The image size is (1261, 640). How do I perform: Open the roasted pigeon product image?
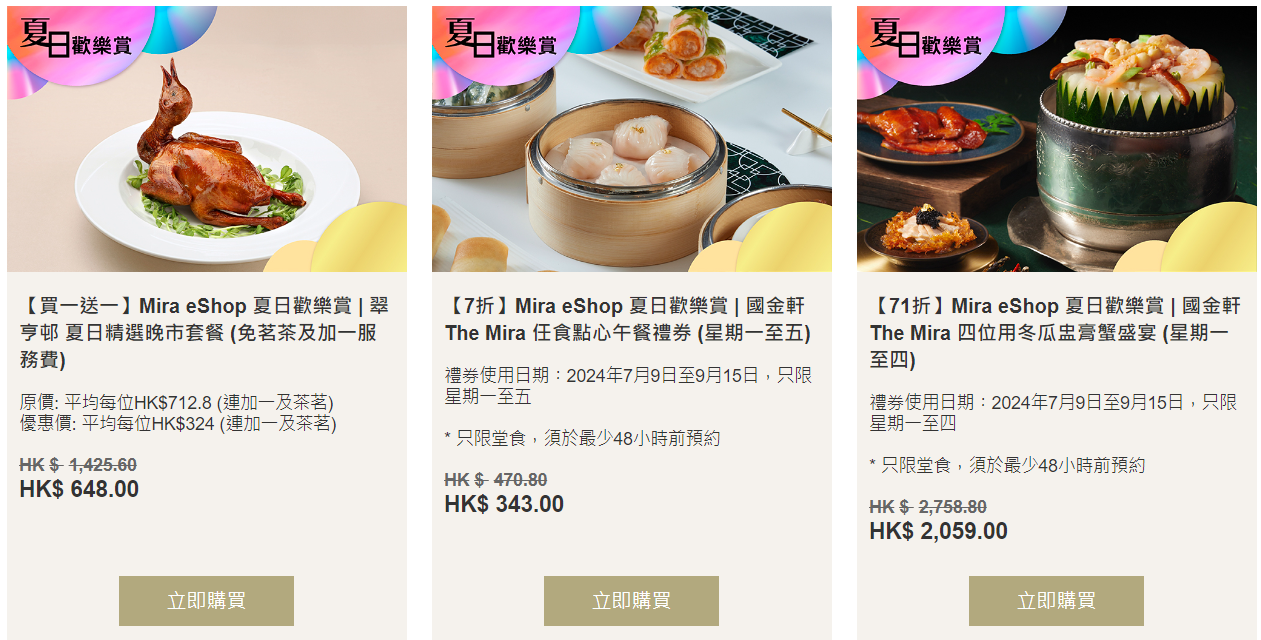click(207, 139)
